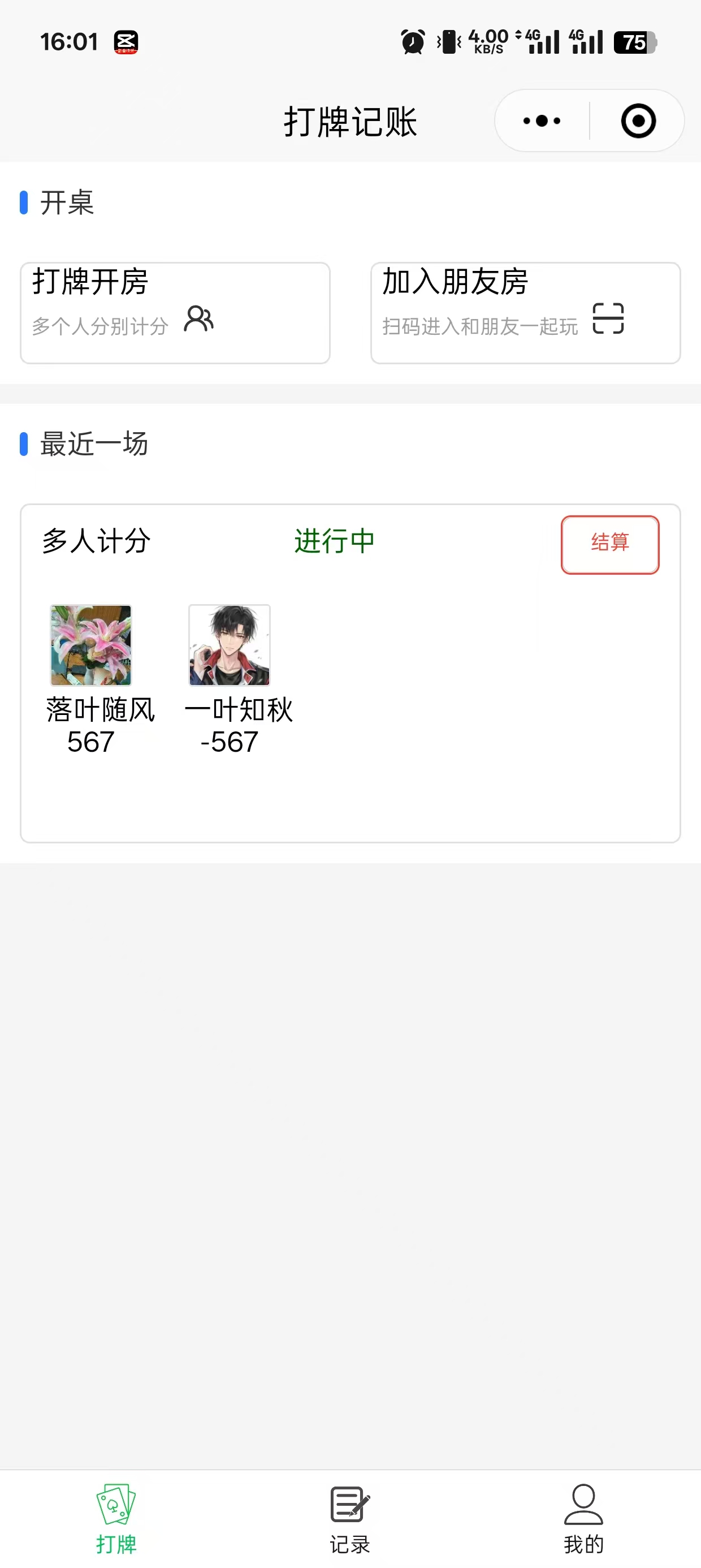Open a new 打牌开房 room
Viewport: 701px width, 1568px height.
175,313
